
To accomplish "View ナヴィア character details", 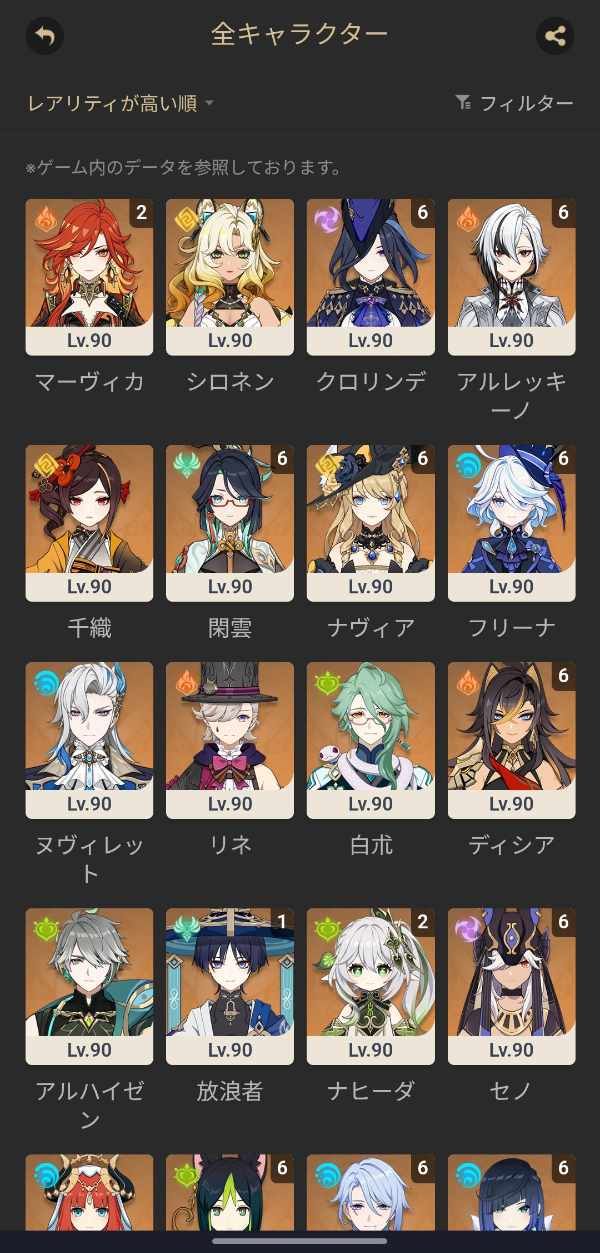I will point(371,523).
